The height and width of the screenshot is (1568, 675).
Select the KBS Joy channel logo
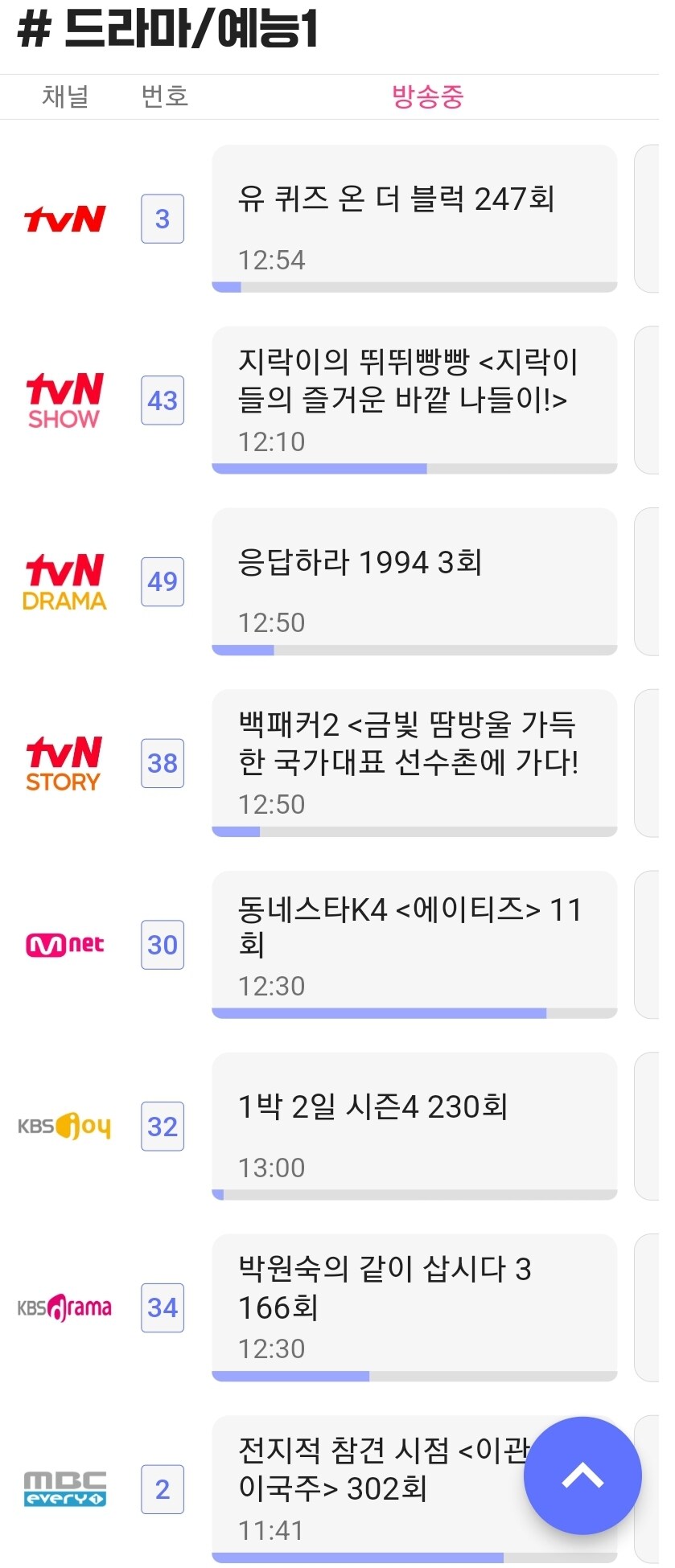64,1127
